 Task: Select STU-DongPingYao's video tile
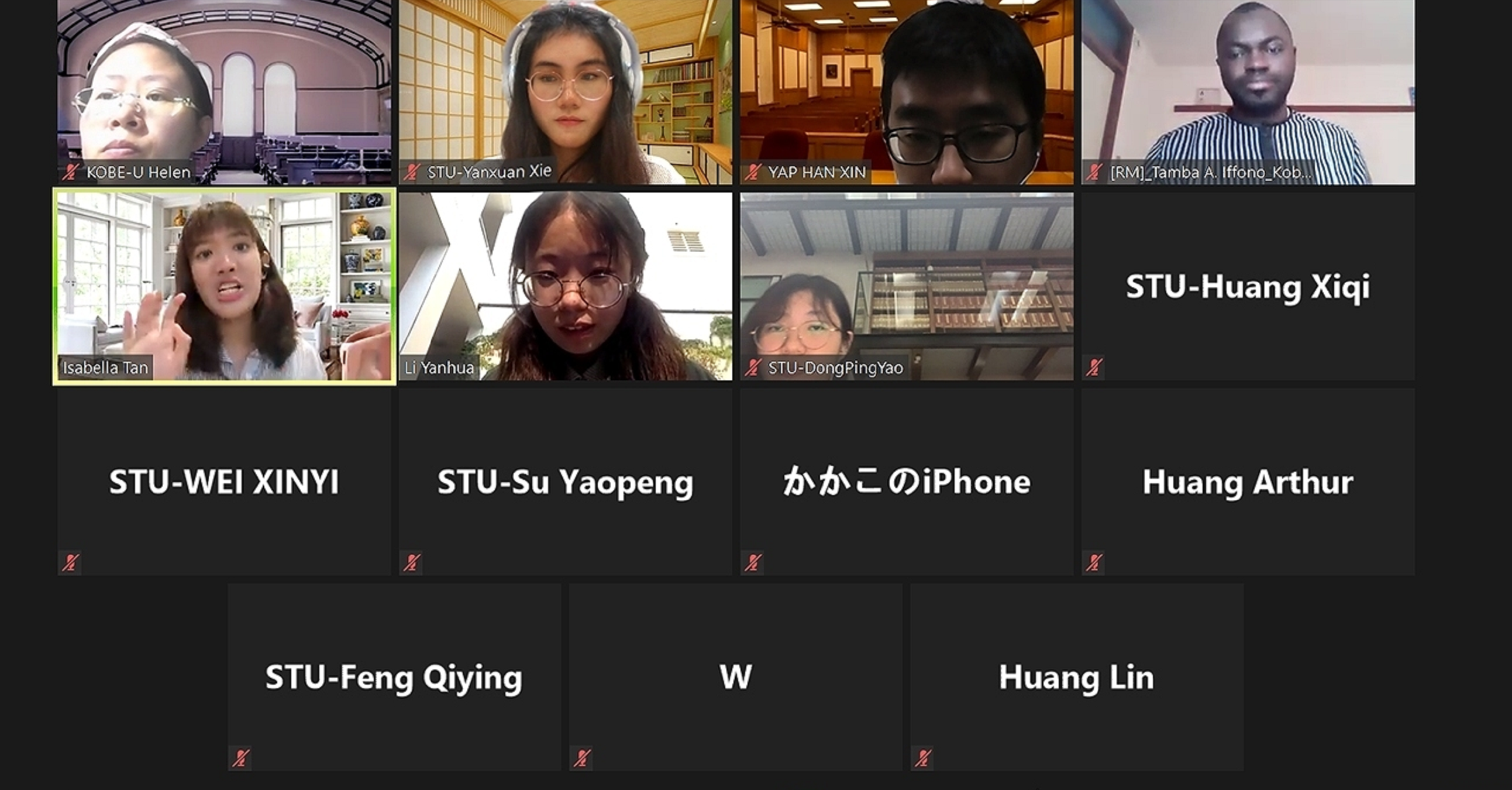906,286
